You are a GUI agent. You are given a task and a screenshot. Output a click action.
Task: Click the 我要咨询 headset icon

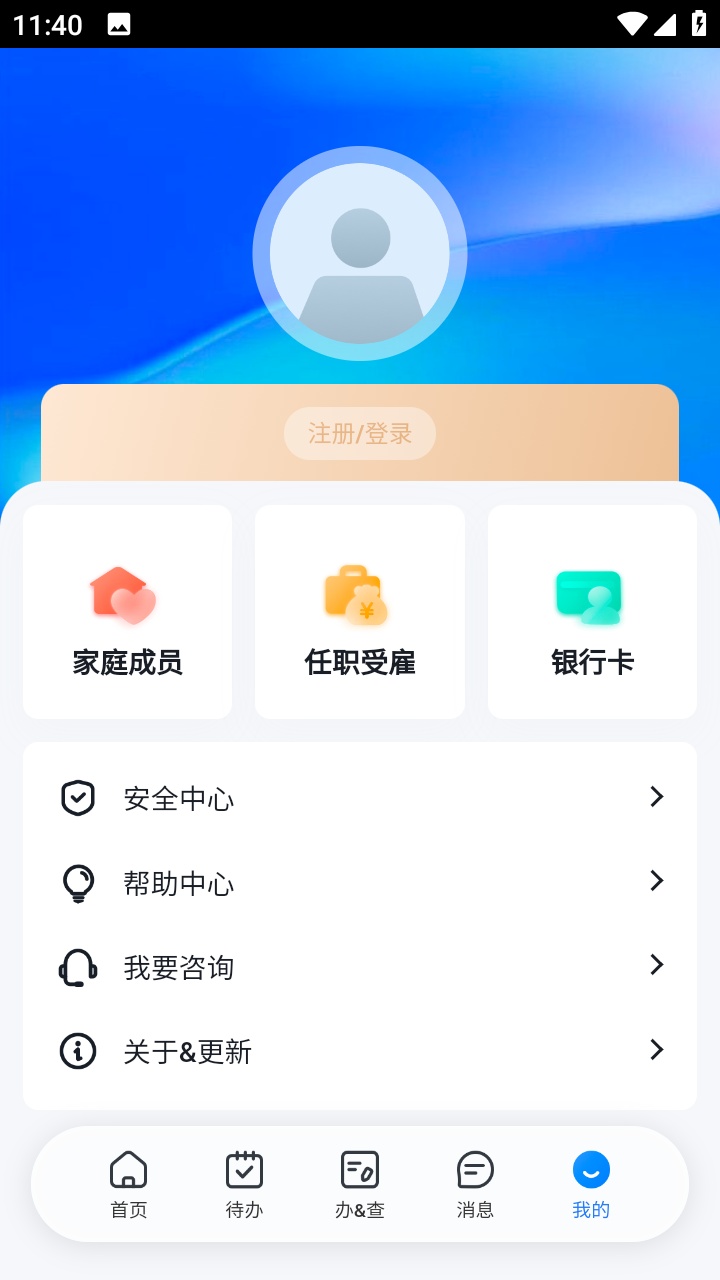[x=77, y=966]
